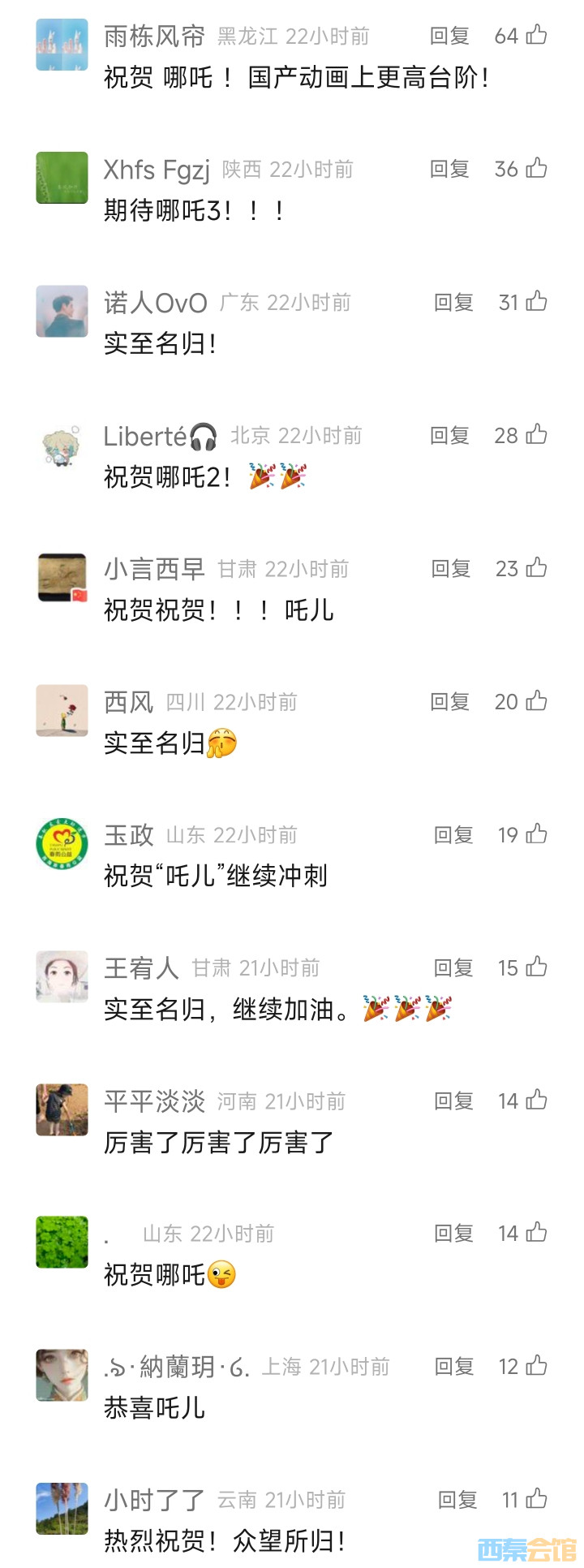Reply to 玉政's comment

point(453,834)
